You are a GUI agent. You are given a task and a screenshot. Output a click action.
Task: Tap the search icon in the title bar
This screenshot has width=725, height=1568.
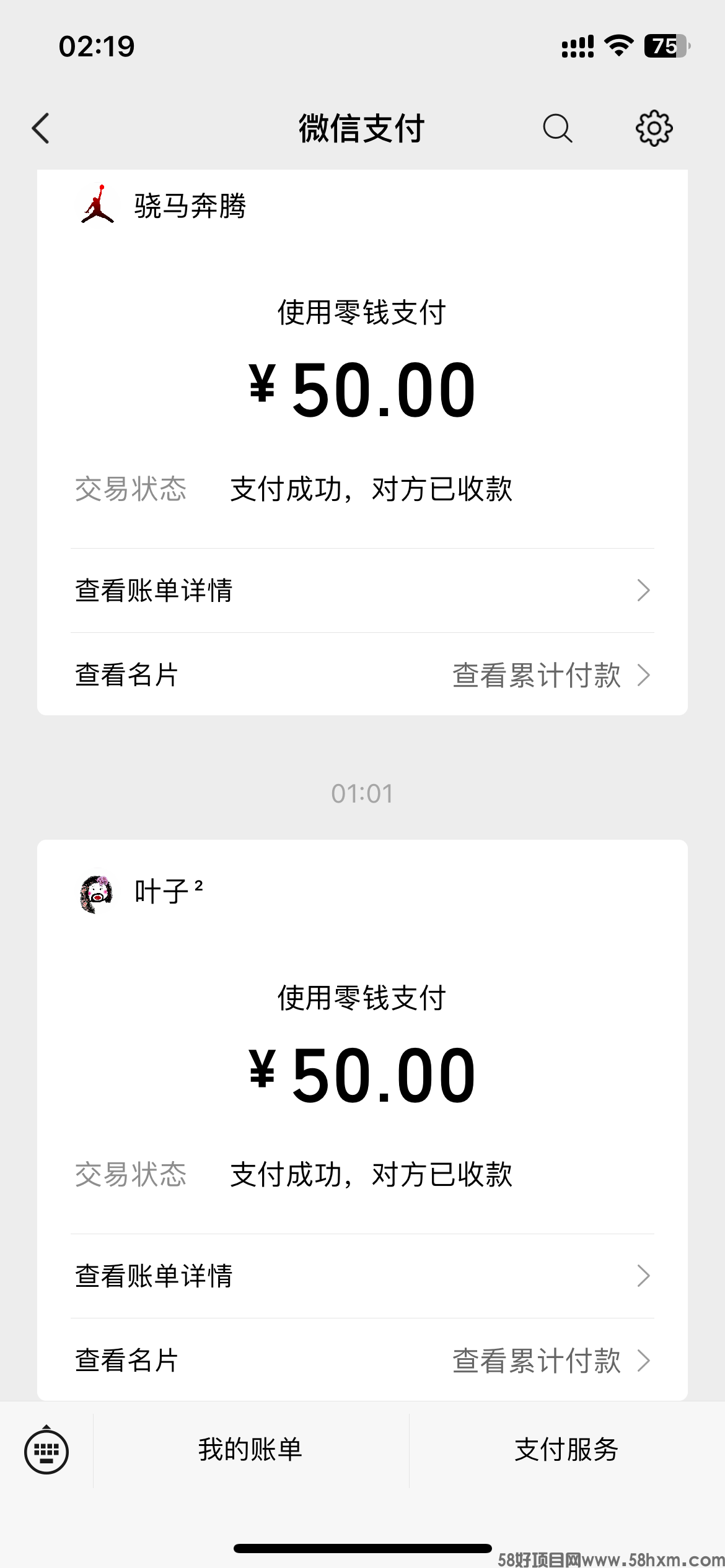pos(556,129)
